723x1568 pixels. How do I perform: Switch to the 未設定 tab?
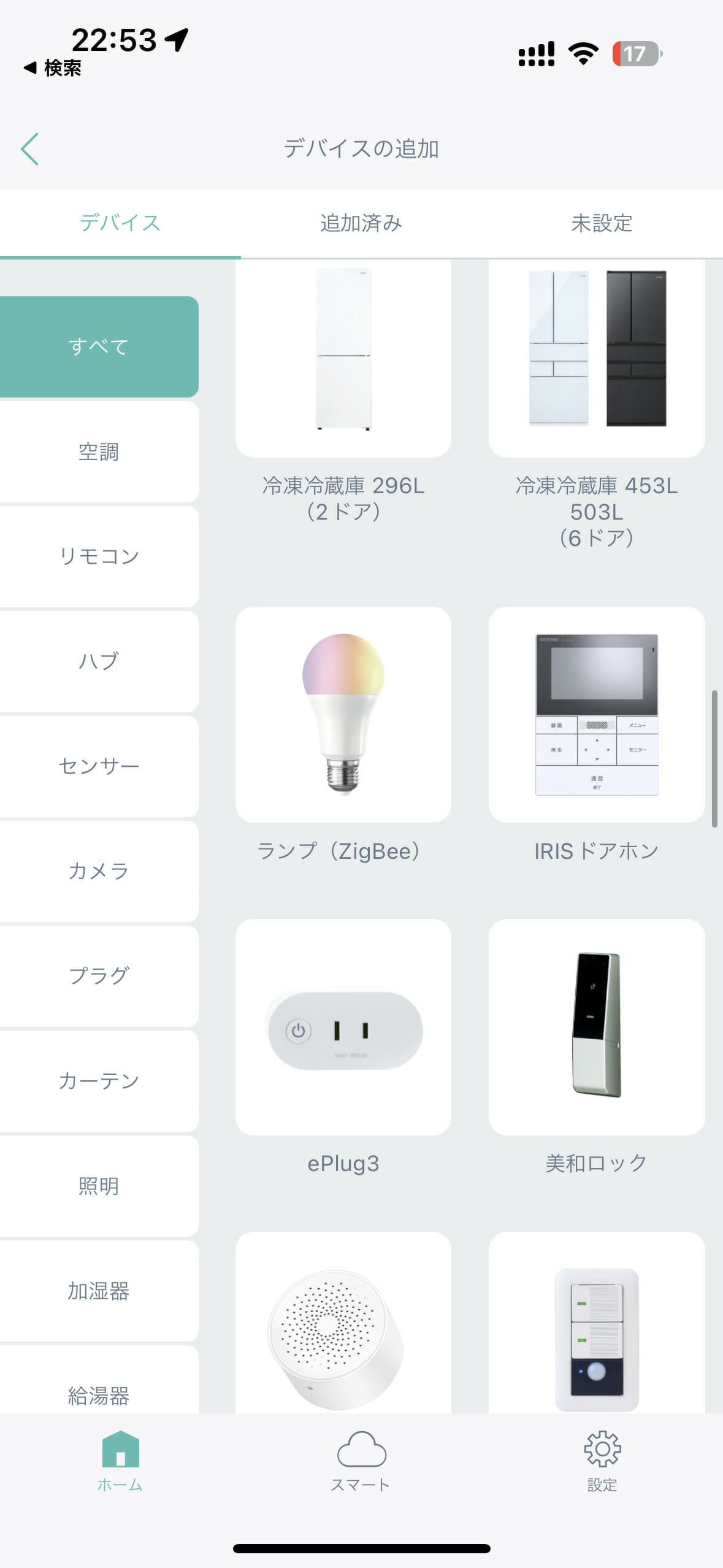tap(602, 223)
